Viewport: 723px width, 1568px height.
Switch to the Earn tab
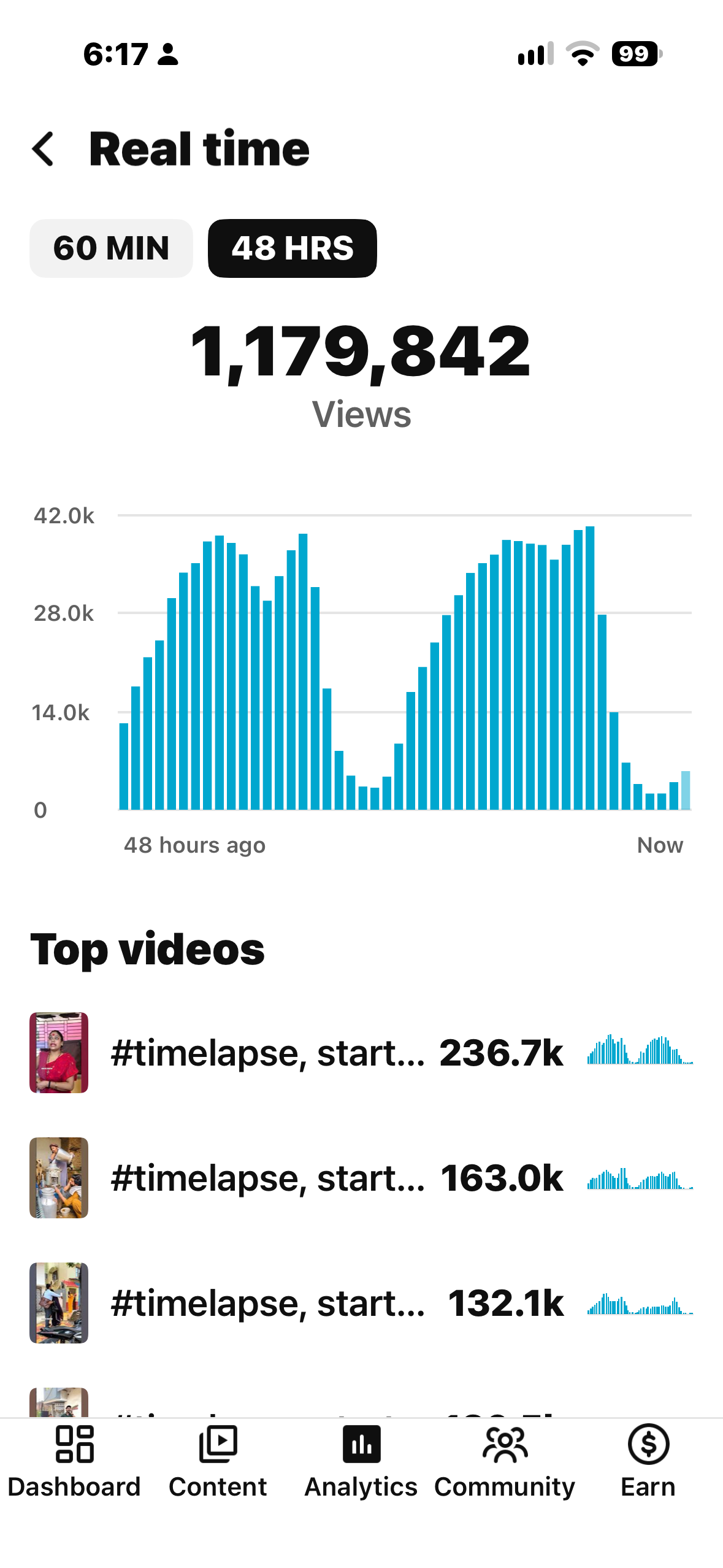tap(648, 1462)
